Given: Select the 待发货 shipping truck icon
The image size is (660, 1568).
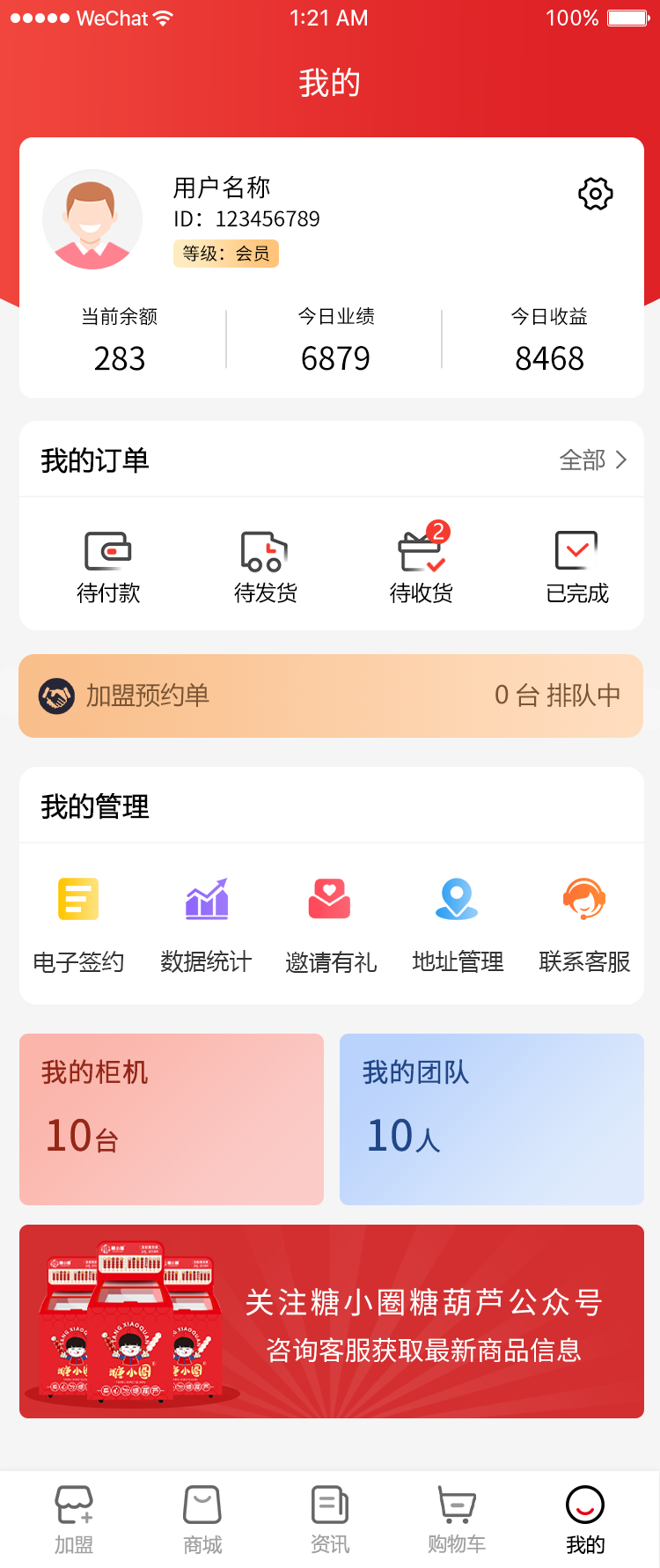Looking at the screenshot, I should pyautogui.click(x=264, y=553).
